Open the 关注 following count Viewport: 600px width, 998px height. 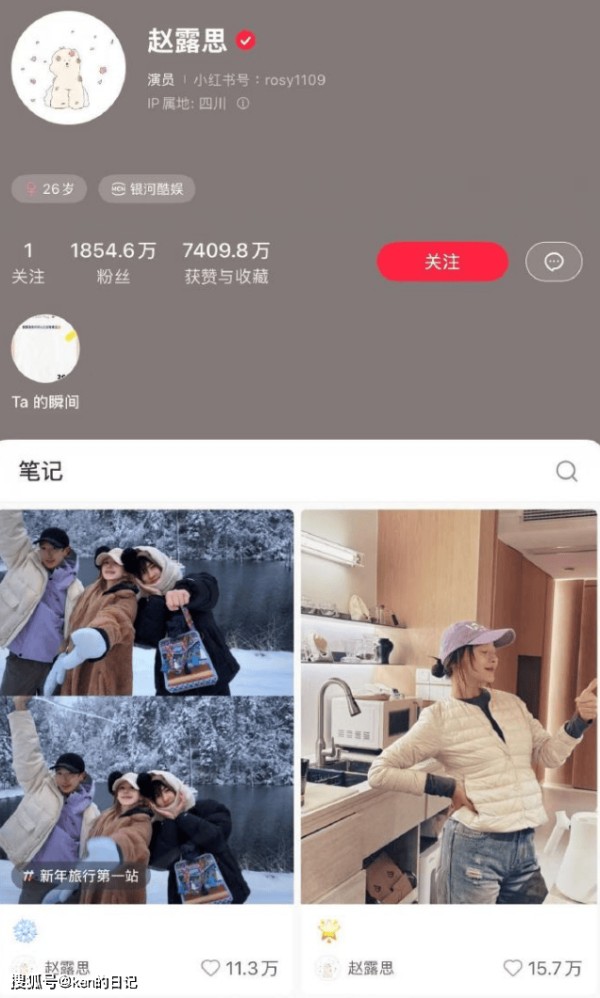coord(28,263)
